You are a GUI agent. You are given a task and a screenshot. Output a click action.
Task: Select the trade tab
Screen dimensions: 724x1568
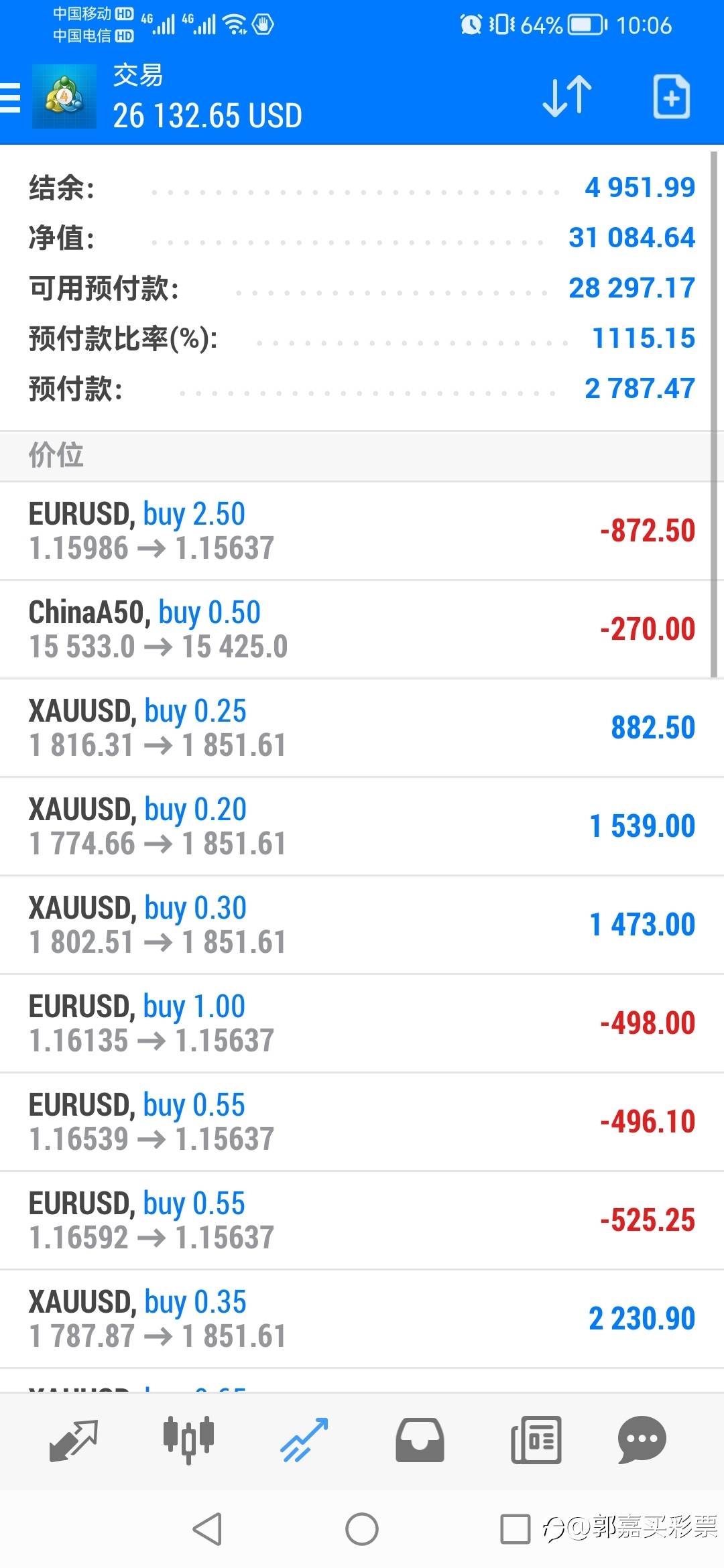click(x=304, y=1440)
